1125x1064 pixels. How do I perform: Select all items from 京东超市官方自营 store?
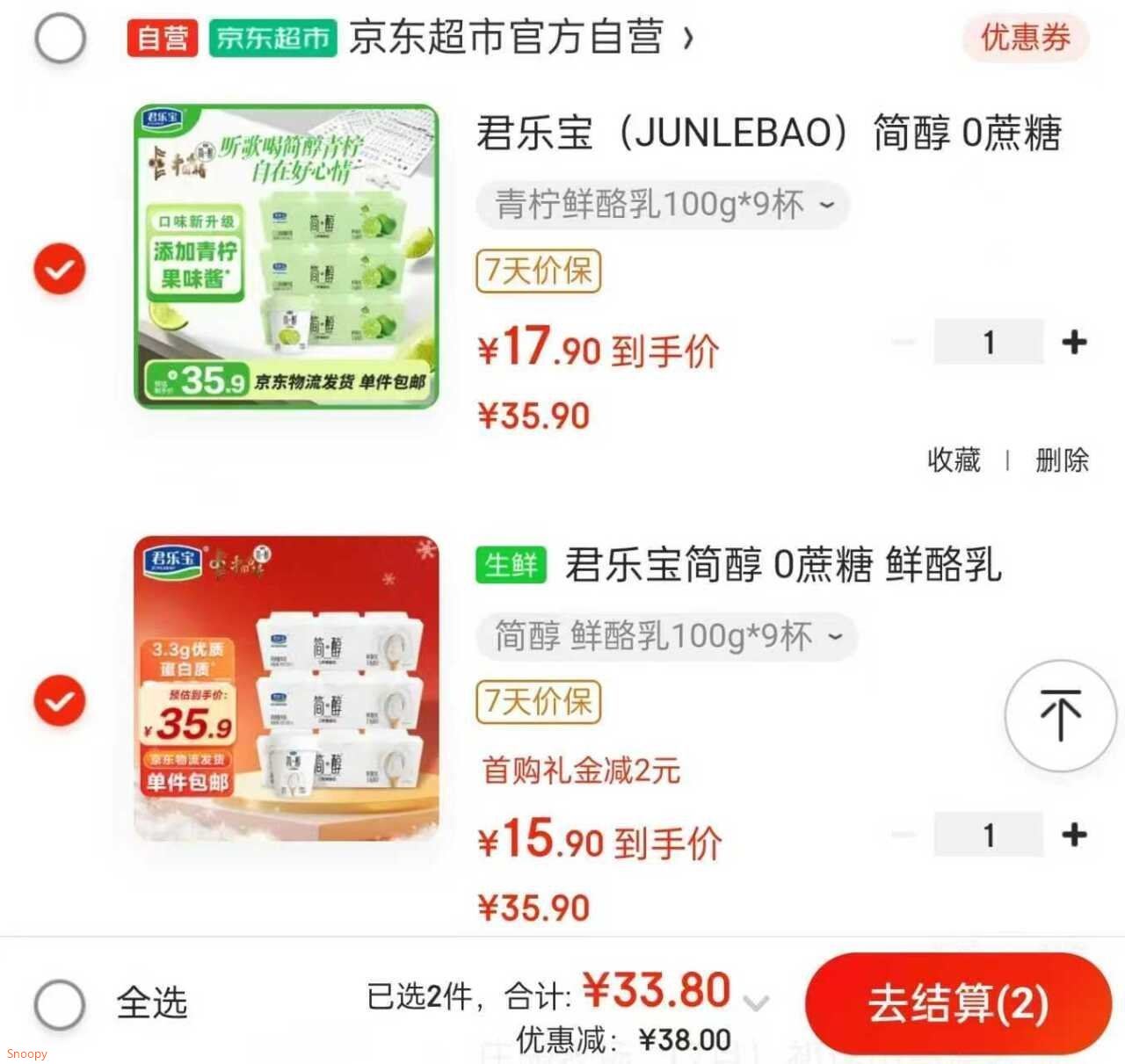point(60,39)
